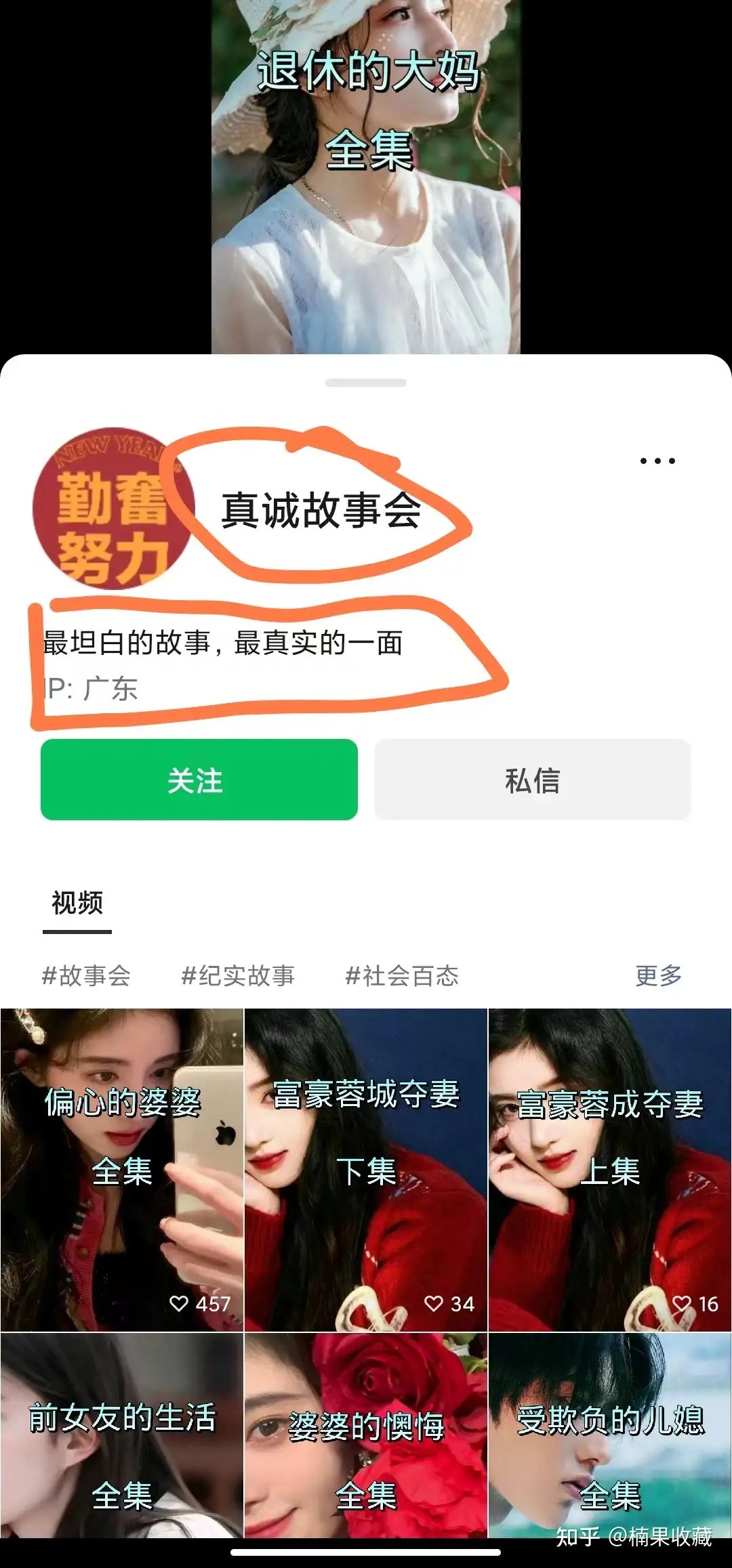
Task: Open the 偏心的婆婆 全集 video
Action: [x=122, y=1170]
